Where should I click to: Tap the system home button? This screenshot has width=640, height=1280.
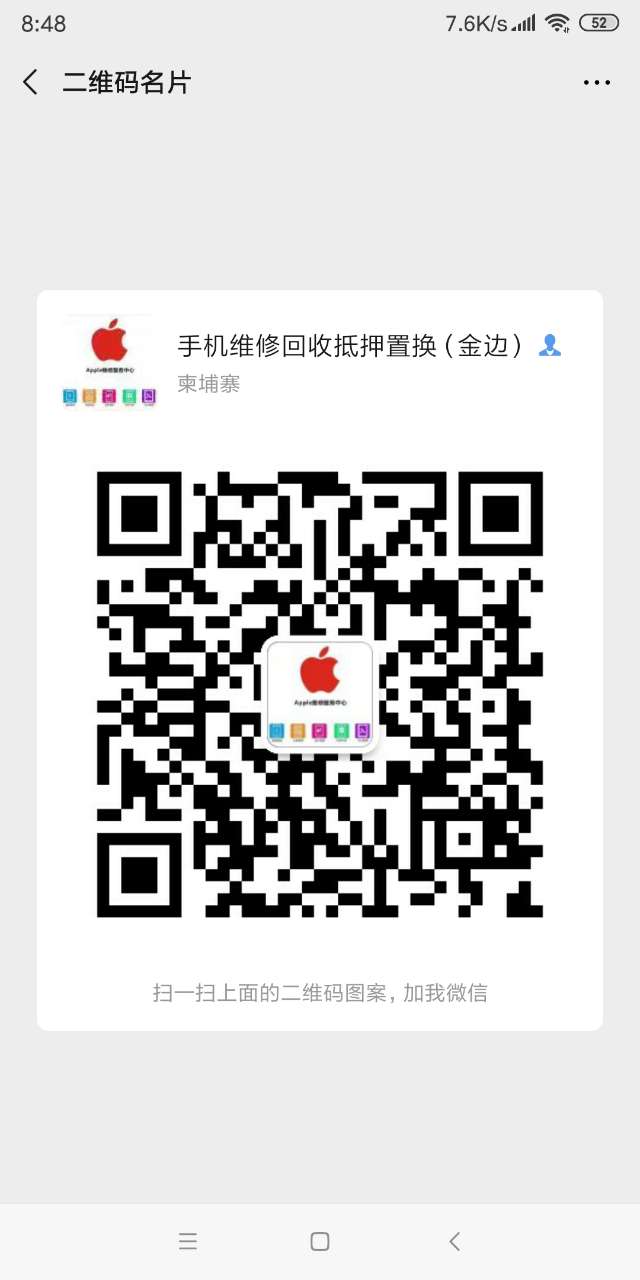[320, 1241]
